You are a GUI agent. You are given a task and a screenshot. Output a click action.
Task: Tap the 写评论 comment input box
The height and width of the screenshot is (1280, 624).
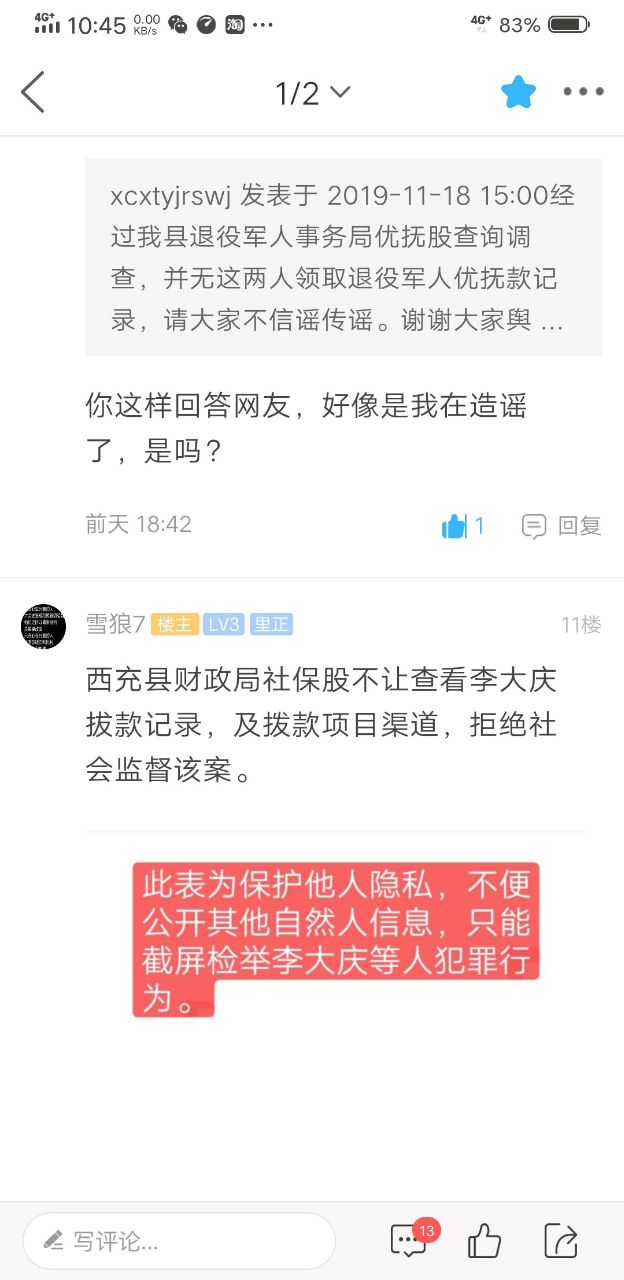point(180,1242)
